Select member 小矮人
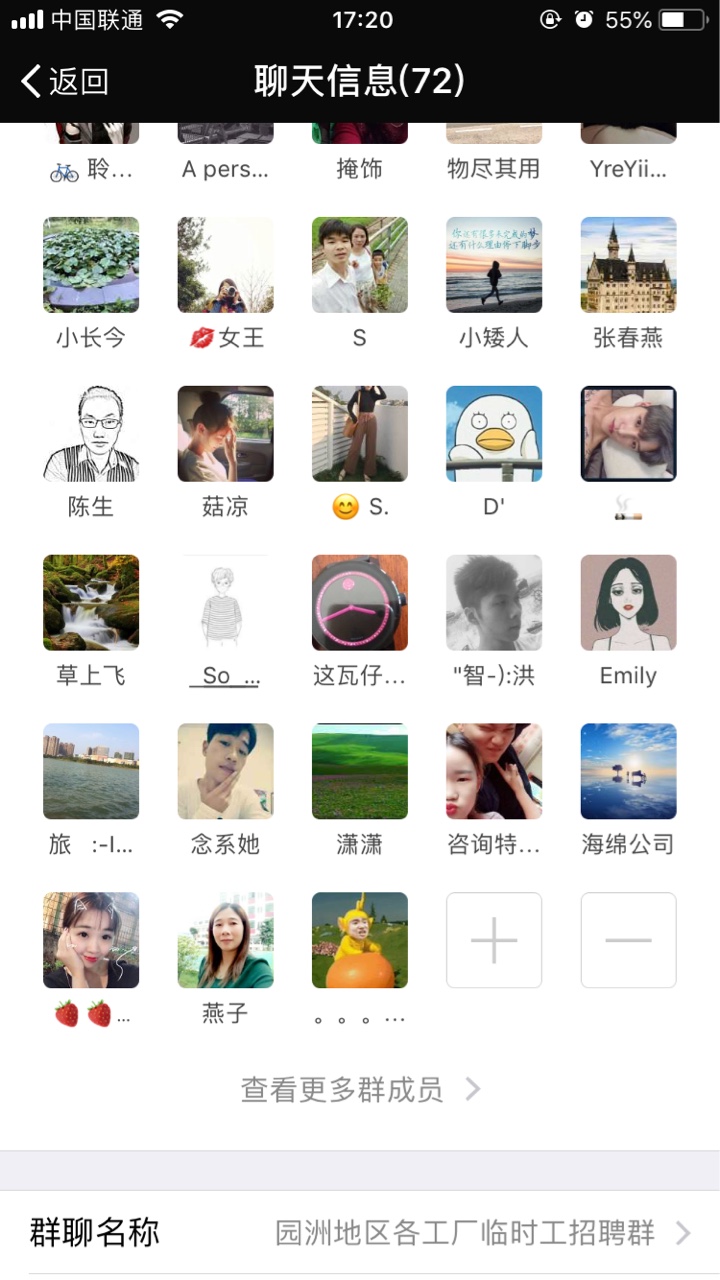This screenshot has width=720, height=1280. [494, 265]
